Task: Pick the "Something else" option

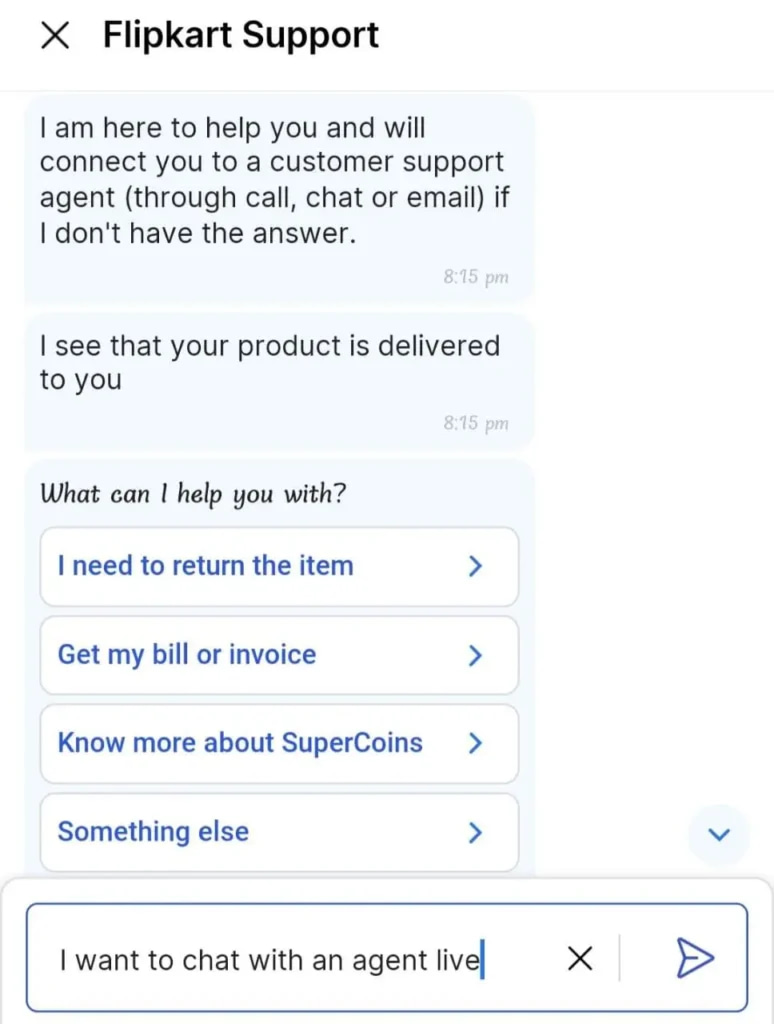Action: (x=279, y=832)
